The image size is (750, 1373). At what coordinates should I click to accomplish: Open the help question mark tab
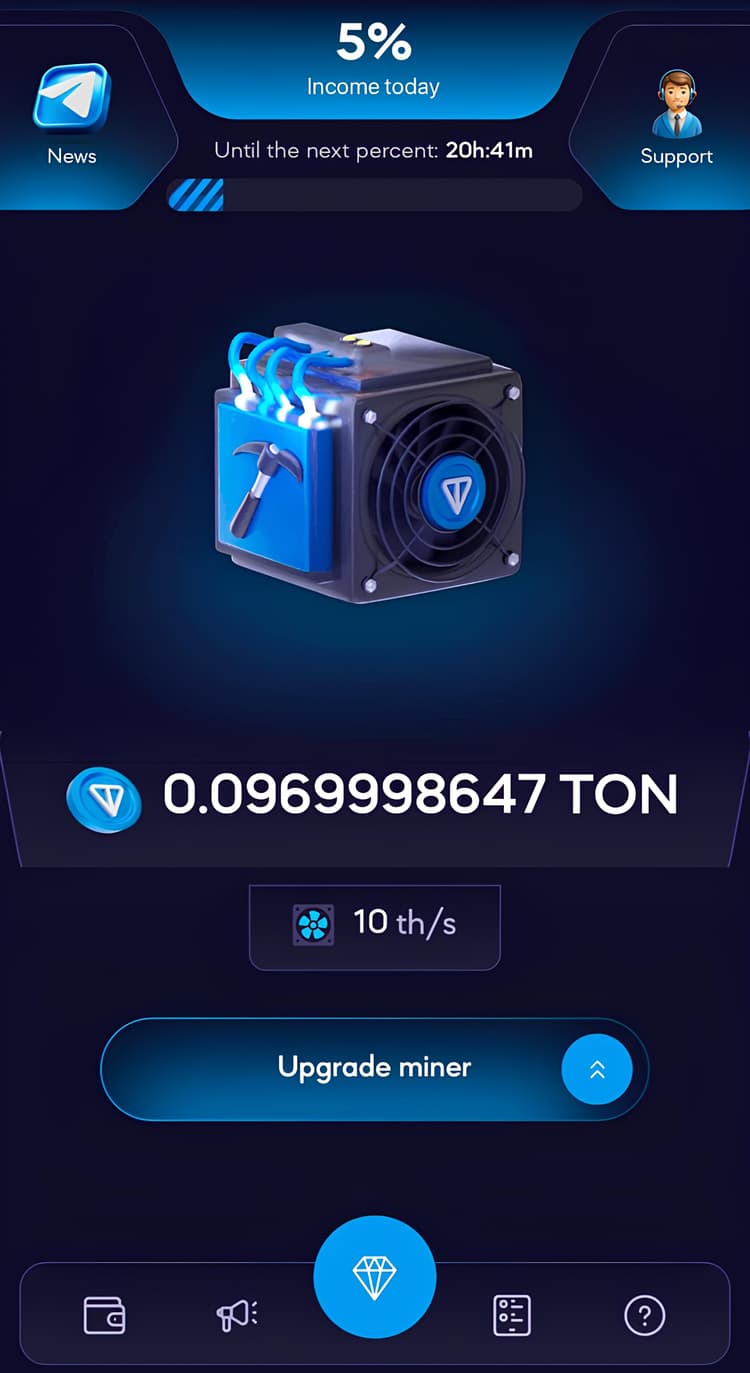click(645, 1315)
